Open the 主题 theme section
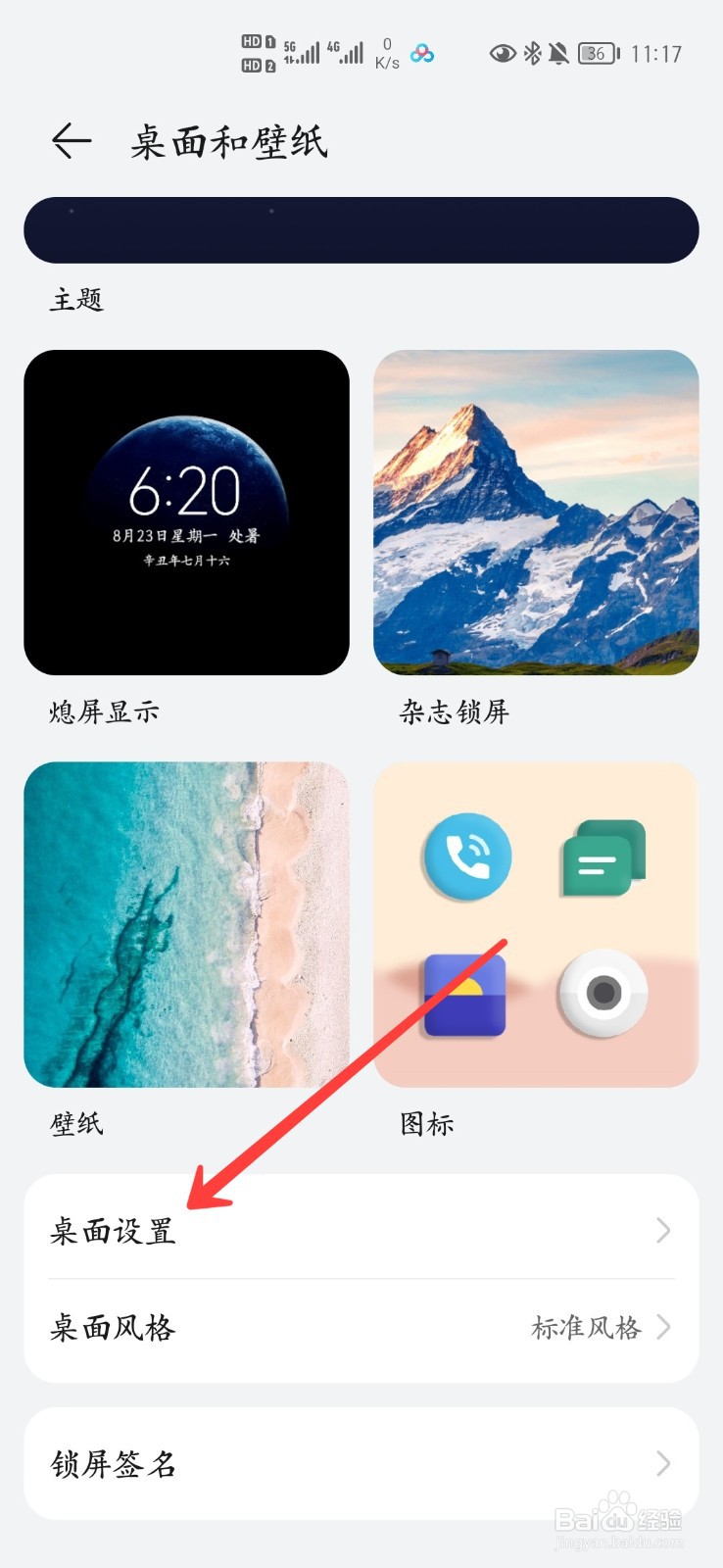The width and height of the screenshot is (723, 1568). (361, 229)
